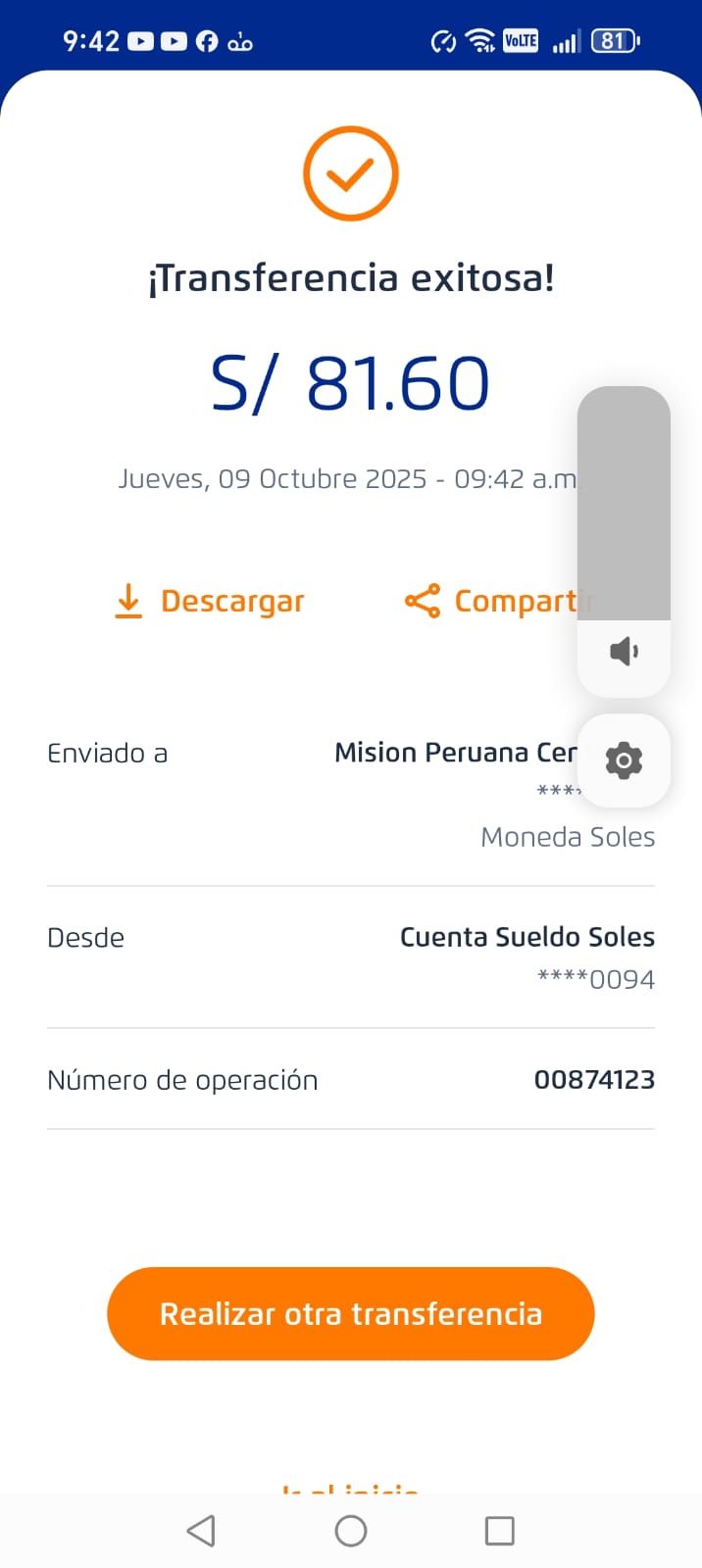Download the transfer receipt with Descargar
The height and width of the screenshot is (1568, 702).
click(x=210, y=601)
